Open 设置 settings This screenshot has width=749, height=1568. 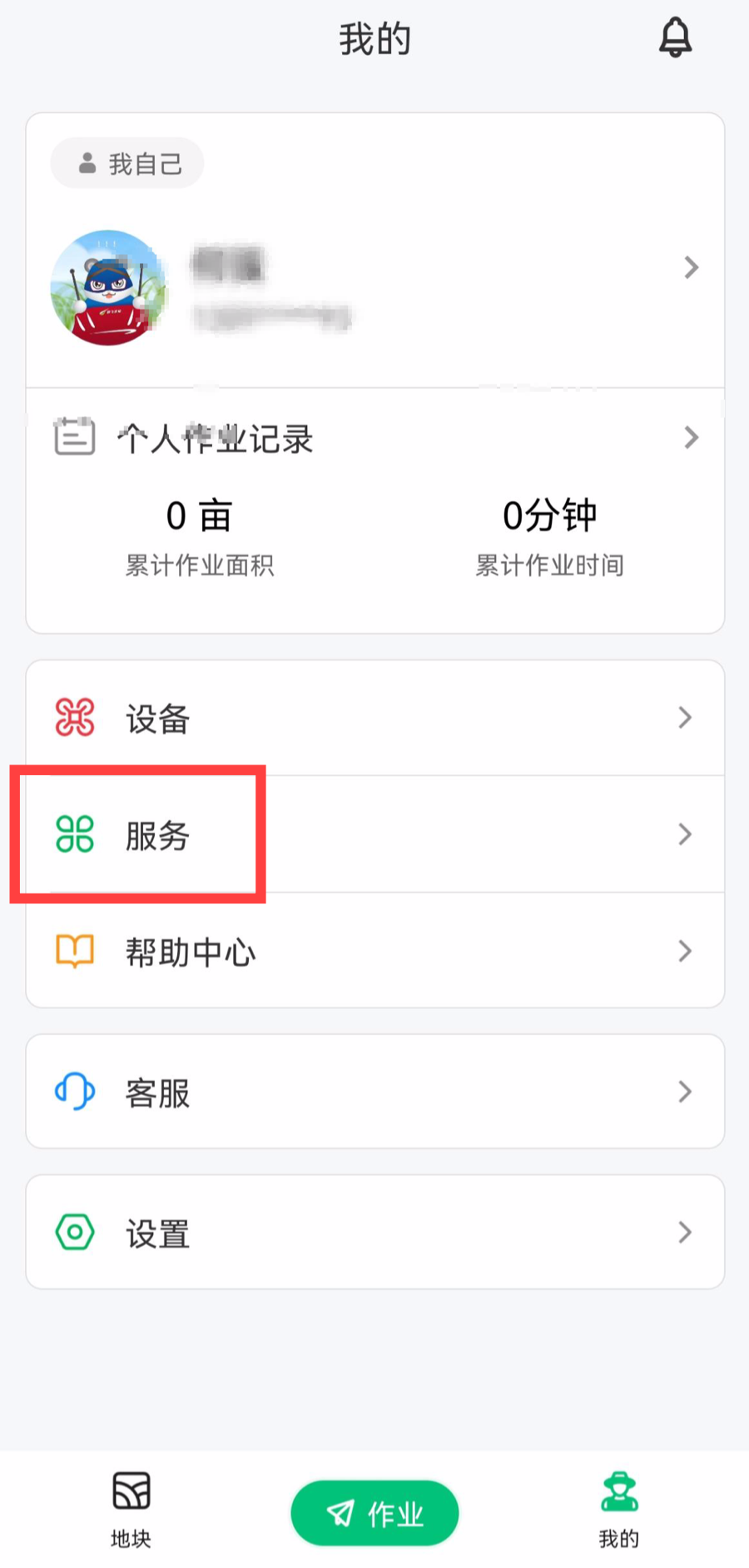click(374, 1232)
